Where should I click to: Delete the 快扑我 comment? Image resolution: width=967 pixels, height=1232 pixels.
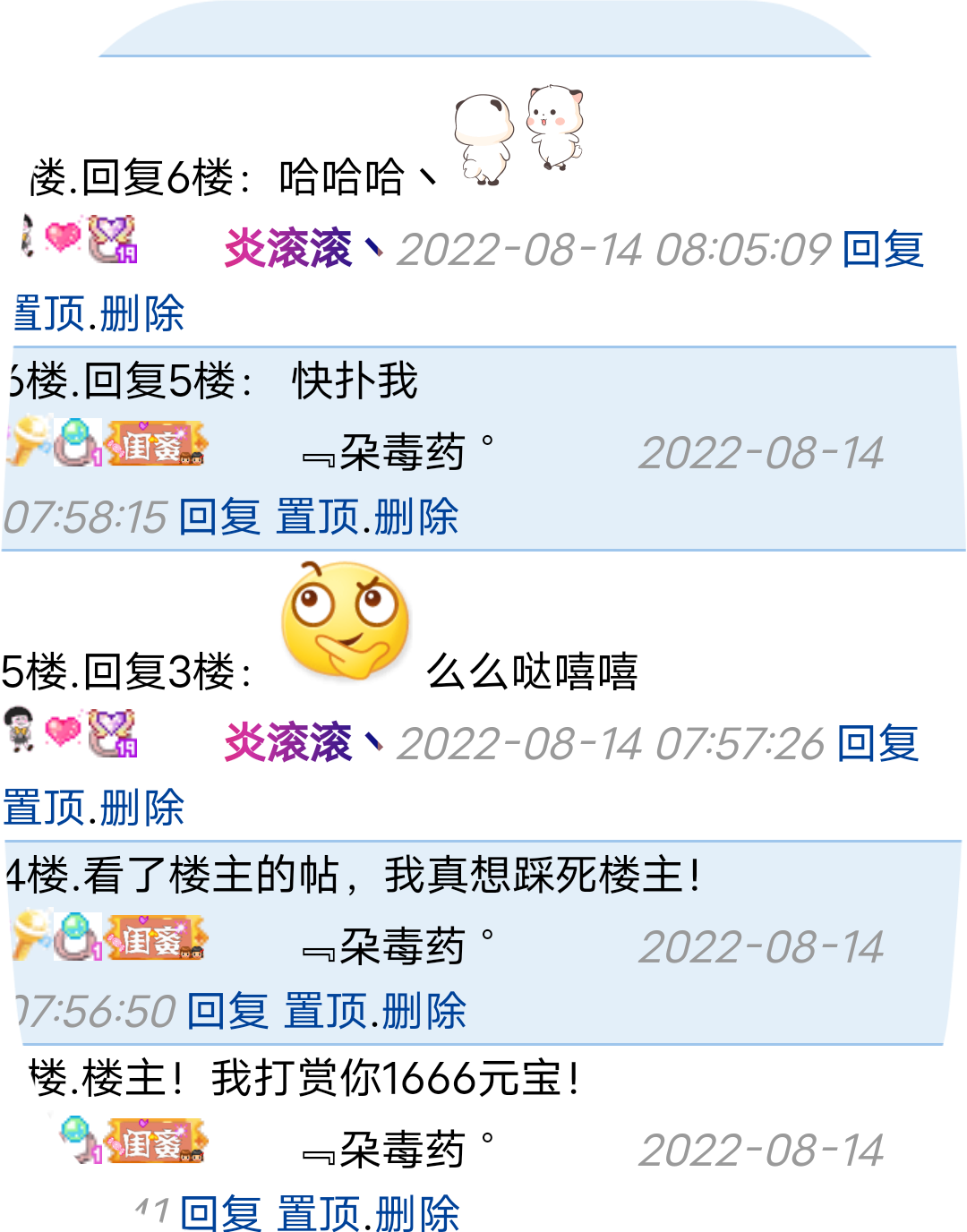415,518
